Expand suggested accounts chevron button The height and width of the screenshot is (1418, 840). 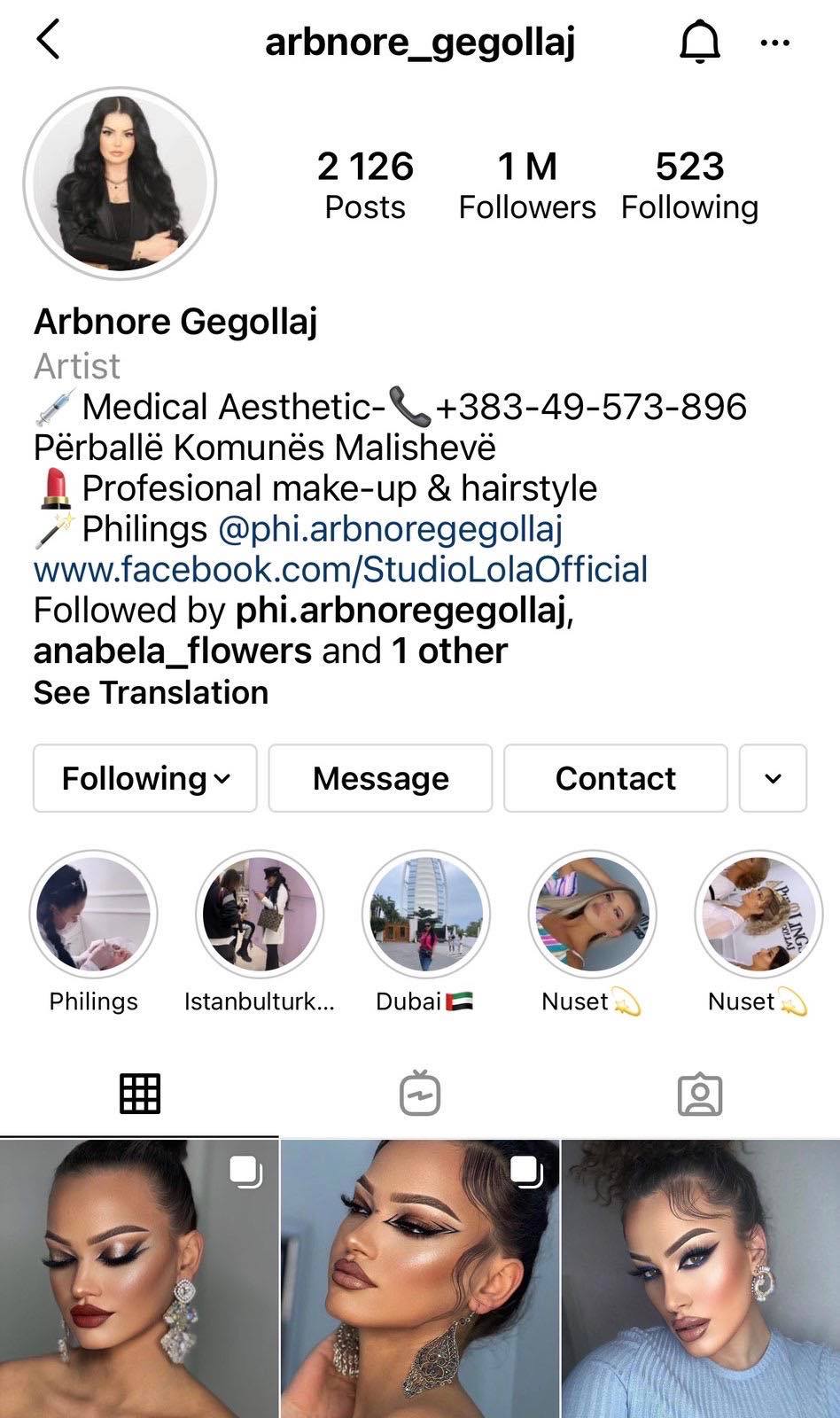[773, 778]
